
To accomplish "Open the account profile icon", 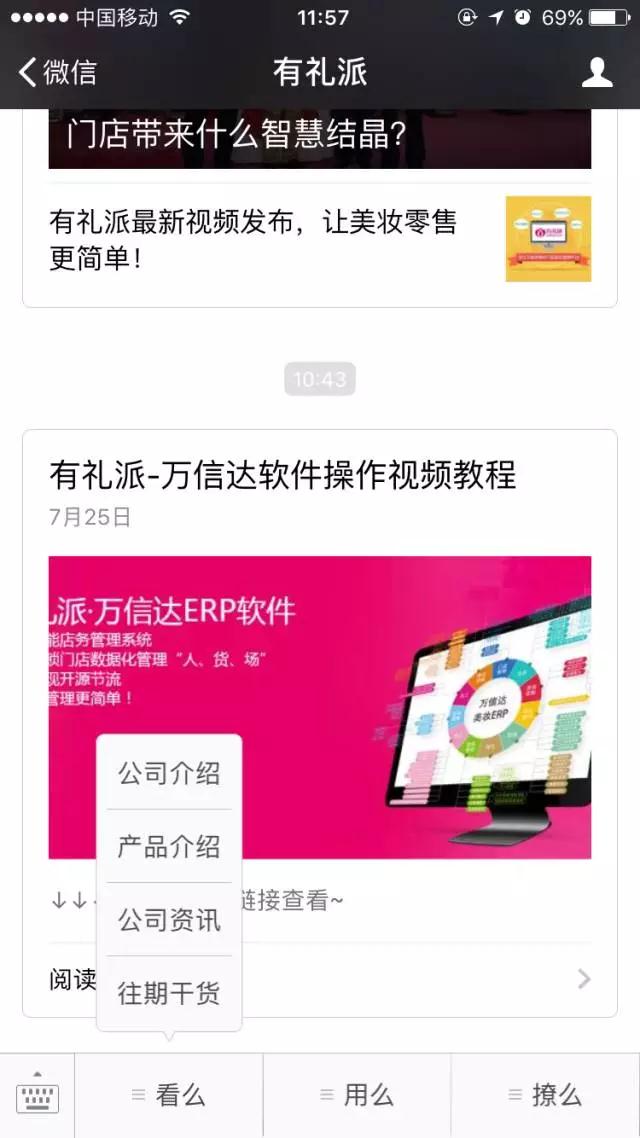I will coord(597,72).
